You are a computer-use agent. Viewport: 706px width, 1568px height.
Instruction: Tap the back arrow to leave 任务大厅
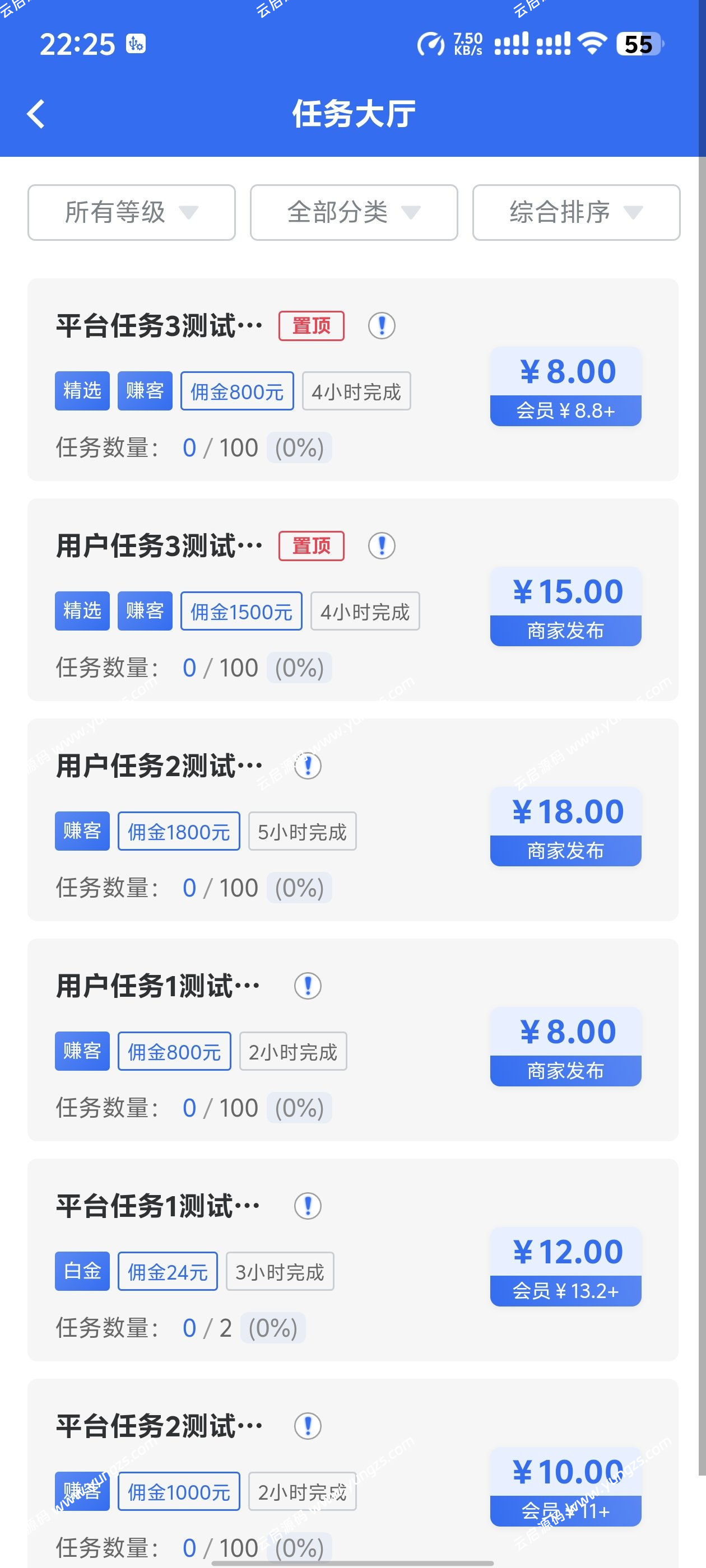[36, 113]
